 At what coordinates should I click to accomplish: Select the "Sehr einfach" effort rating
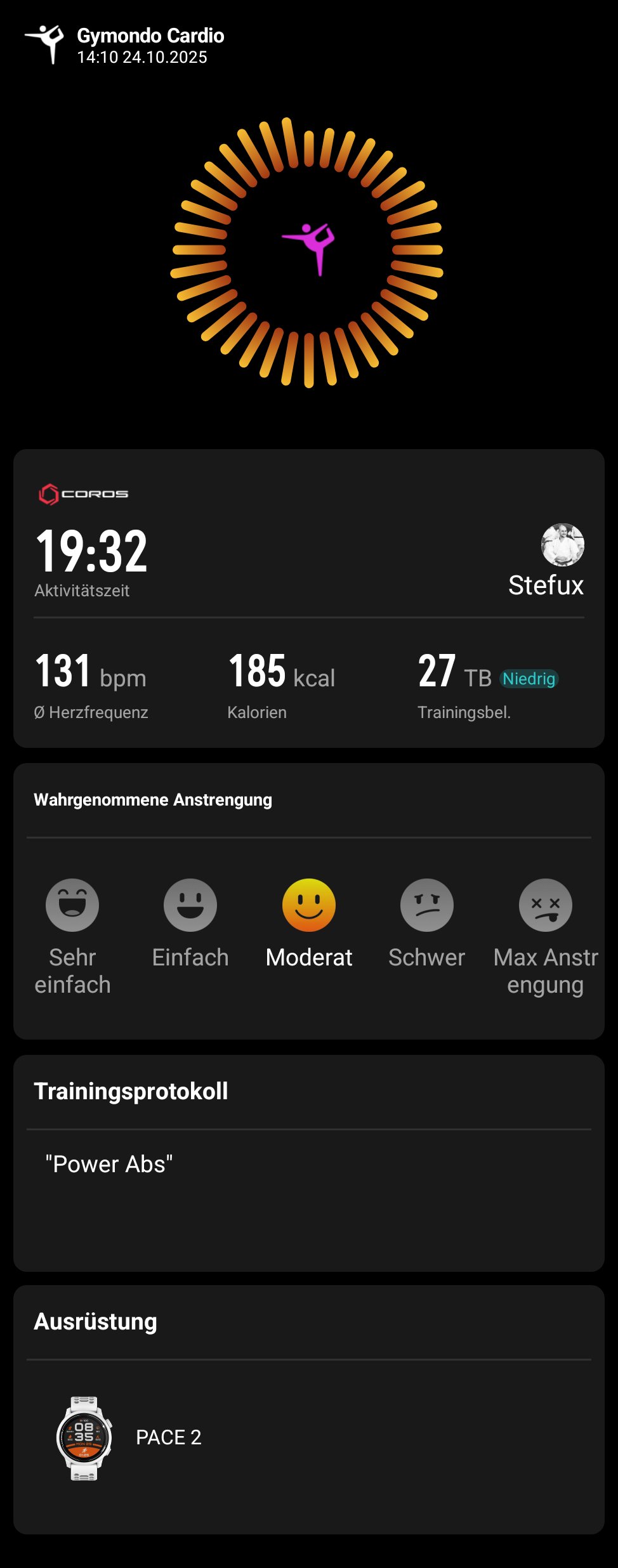(x=72, y=905)
